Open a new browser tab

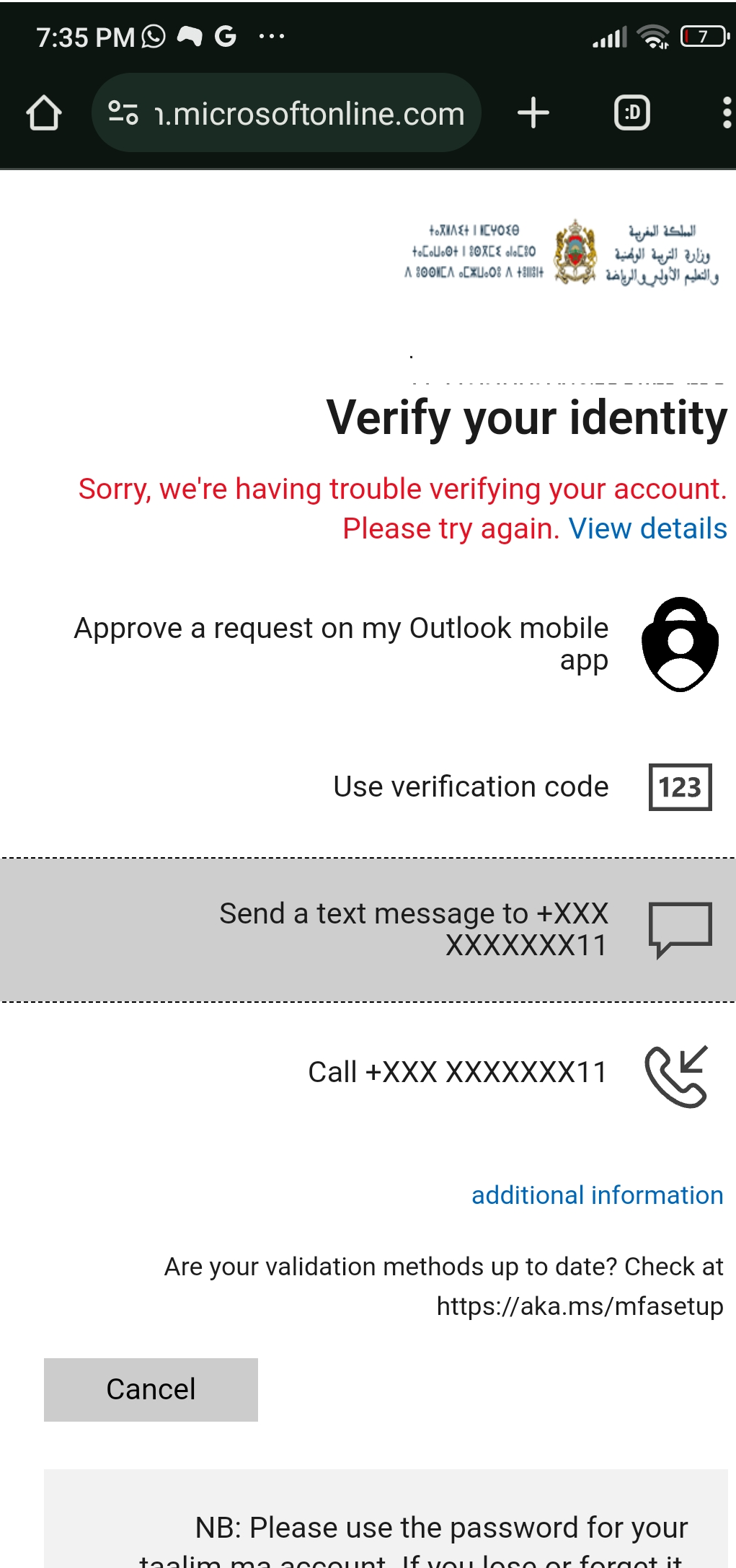tap(533, 113)
